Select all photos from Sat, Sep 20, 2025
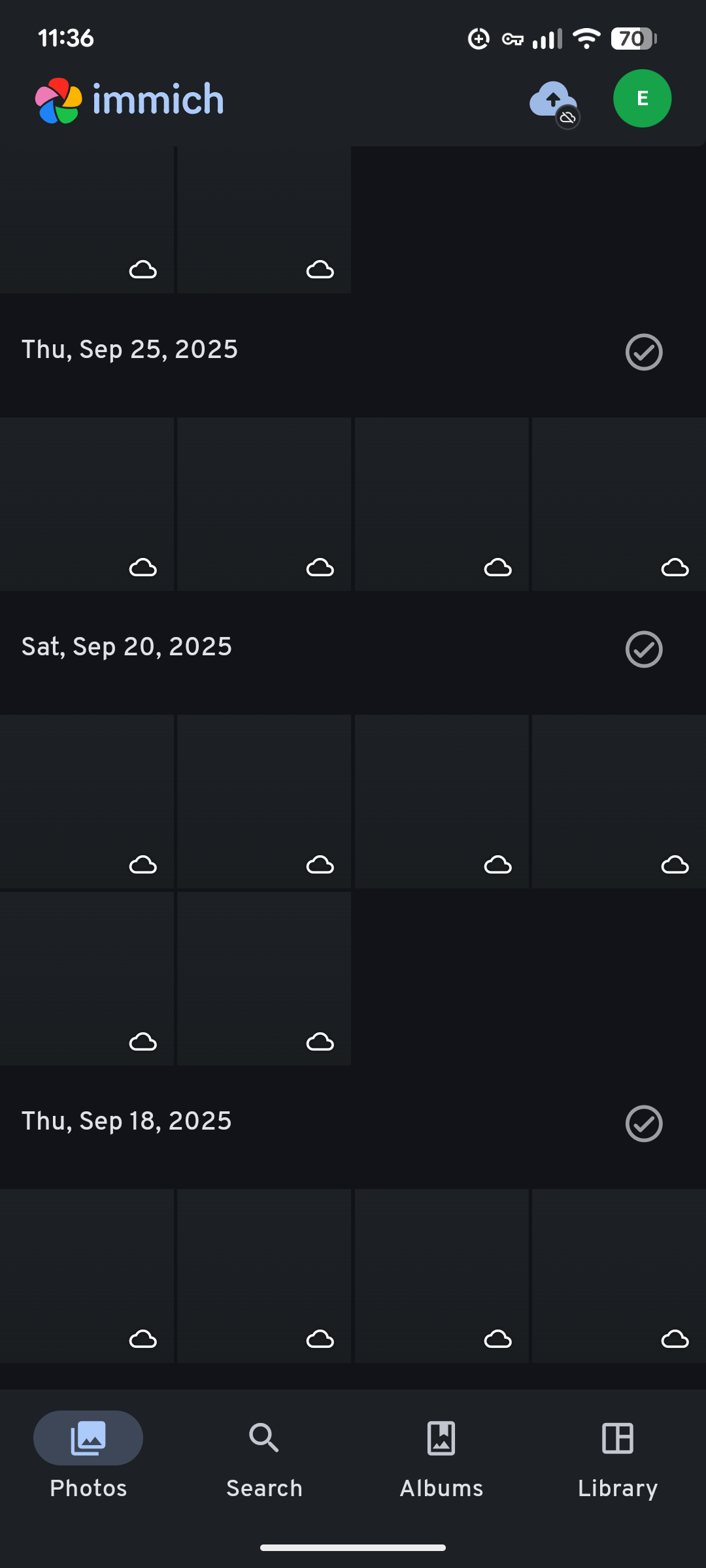706x1568 pixels. click(x=643, y=649)
